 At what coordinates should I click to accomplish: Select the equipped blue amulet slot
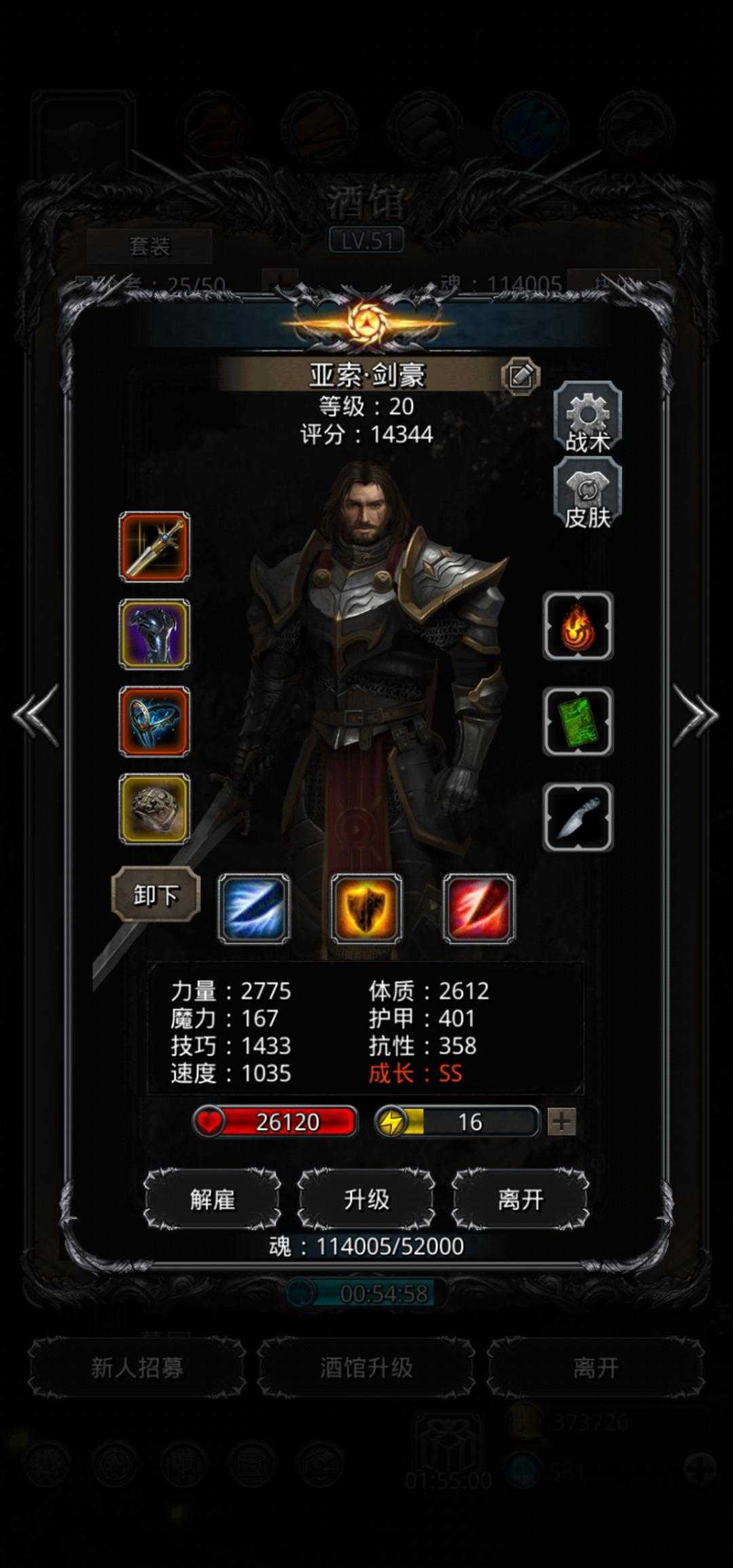click(x=155, y=721)
